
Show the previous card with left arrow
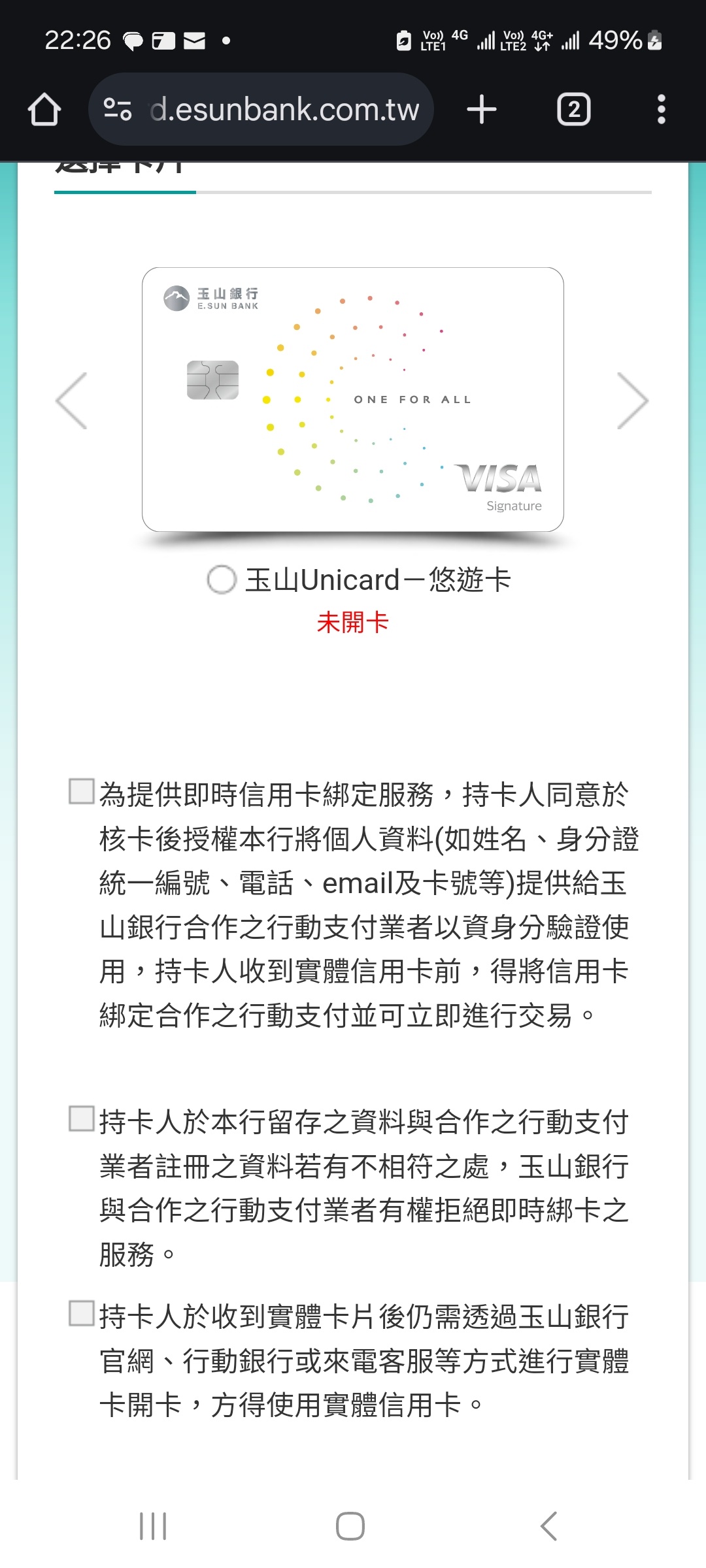coord(72,400)
